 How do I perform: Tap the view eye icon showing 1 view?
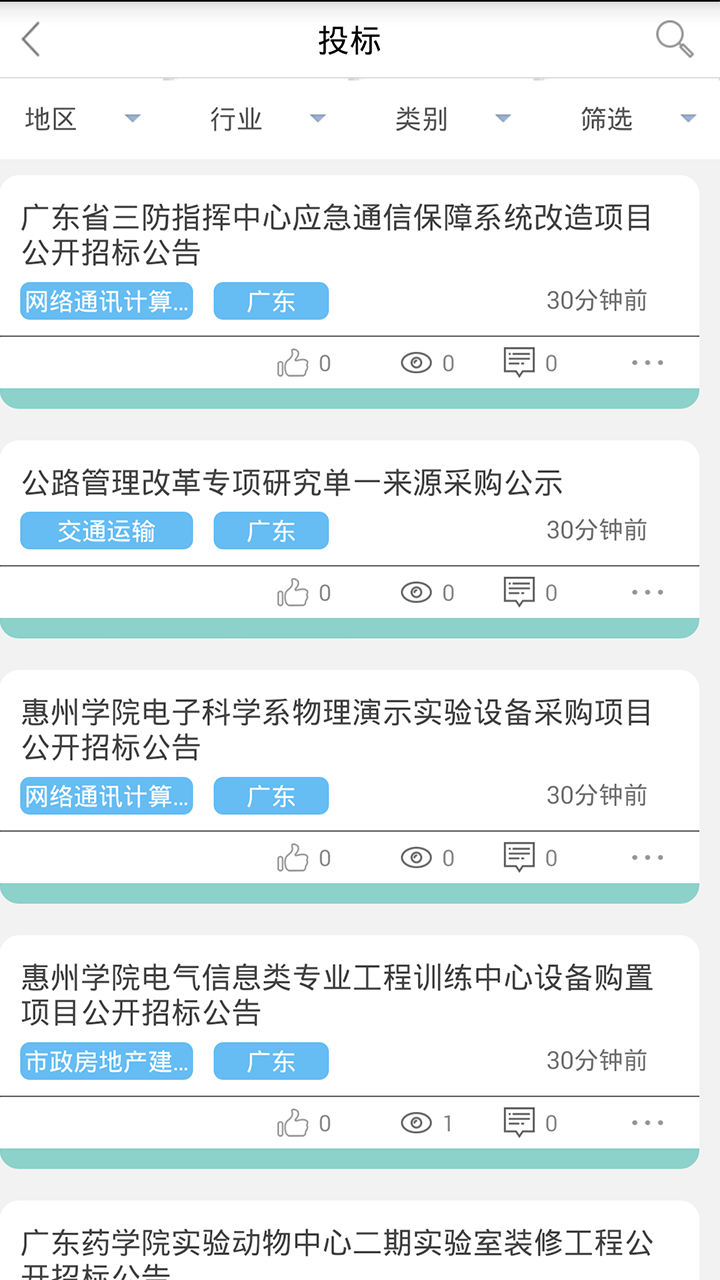point(417,1122)
